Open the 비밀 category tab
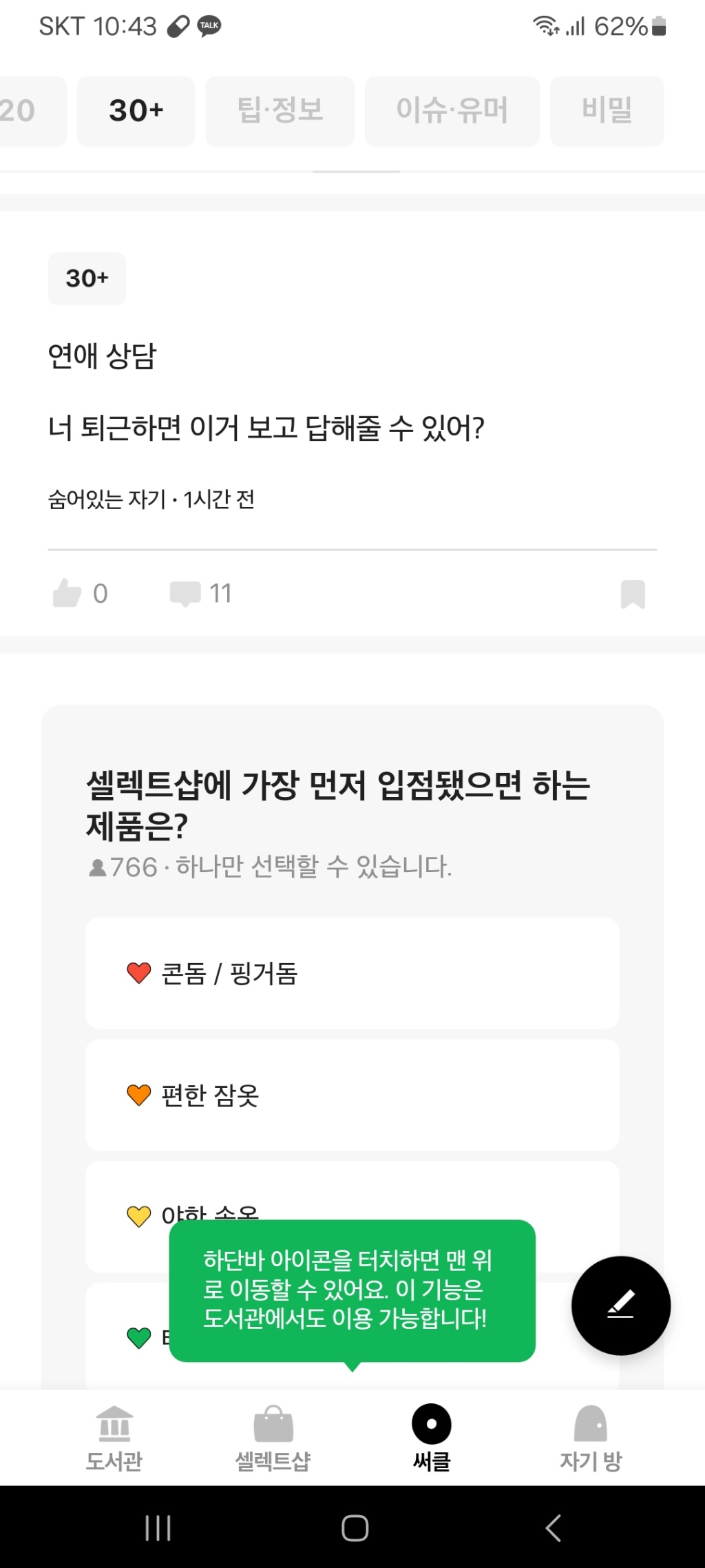Image resolution: width=705 pixels, height=1568 pixels. [x=606, y=111]
